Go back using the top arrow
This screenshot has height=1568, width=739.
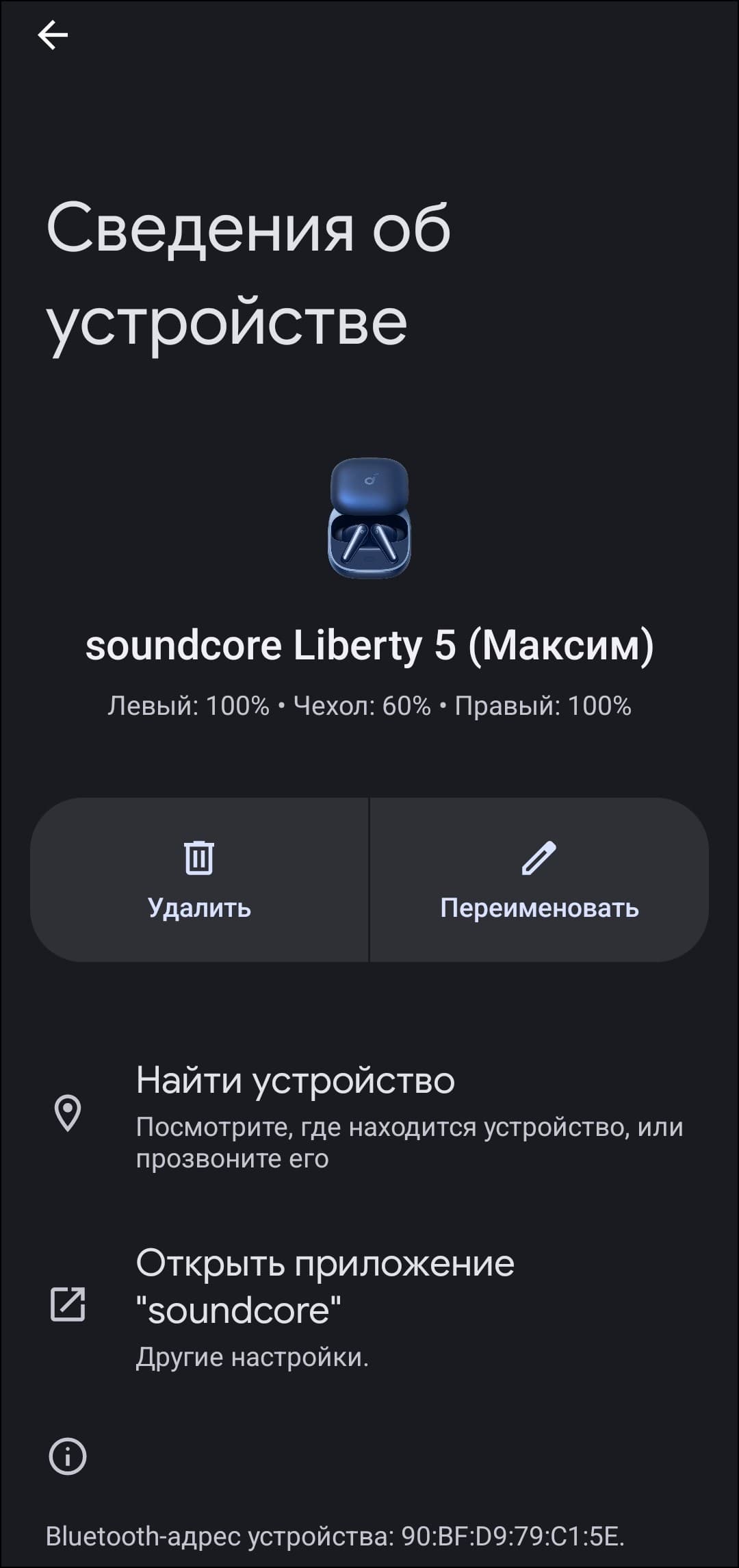pyautogui.click(x=53, y=35)
